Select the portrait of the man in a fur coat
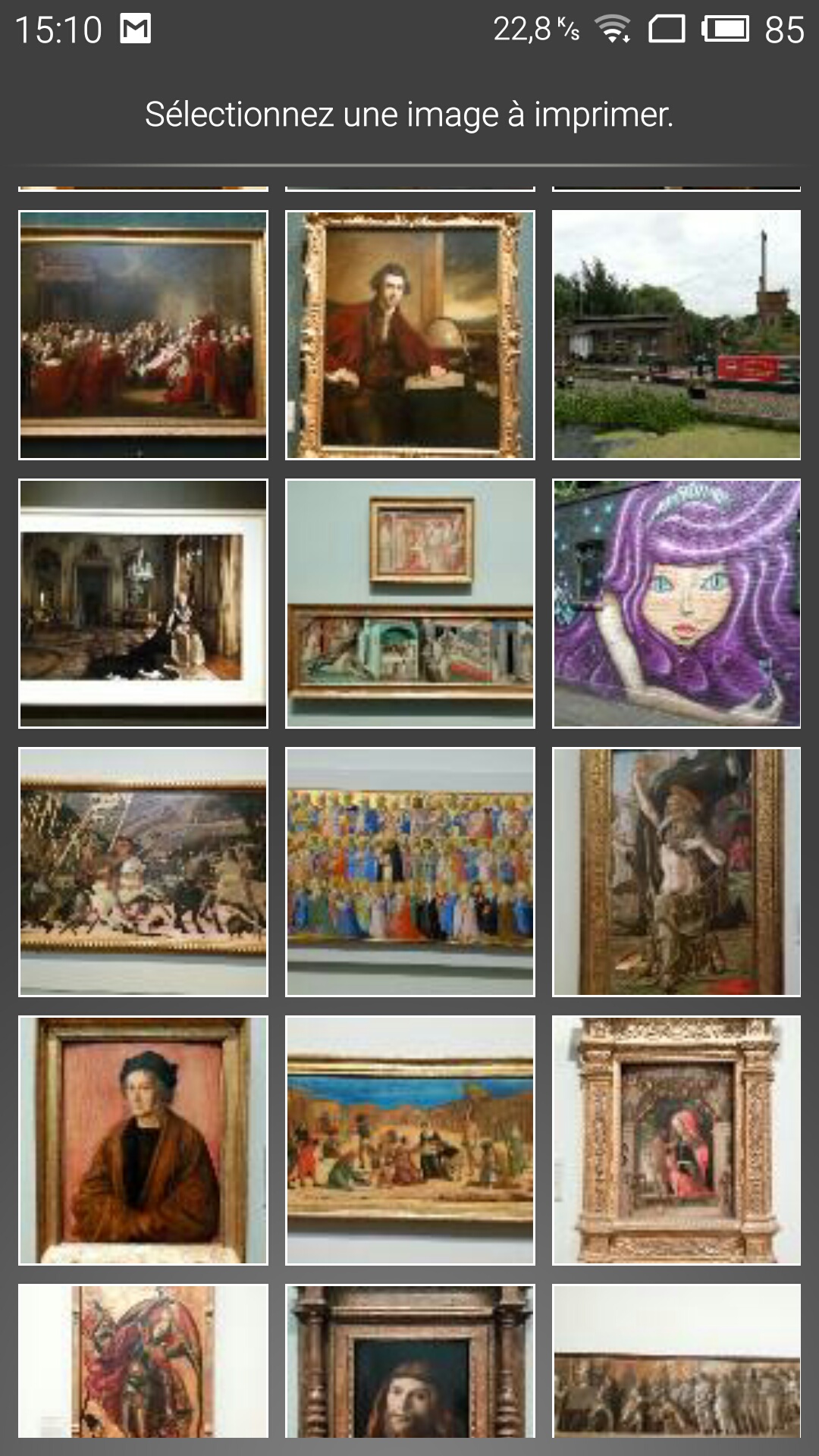 pyautogui.click(x=143, y=1141)
